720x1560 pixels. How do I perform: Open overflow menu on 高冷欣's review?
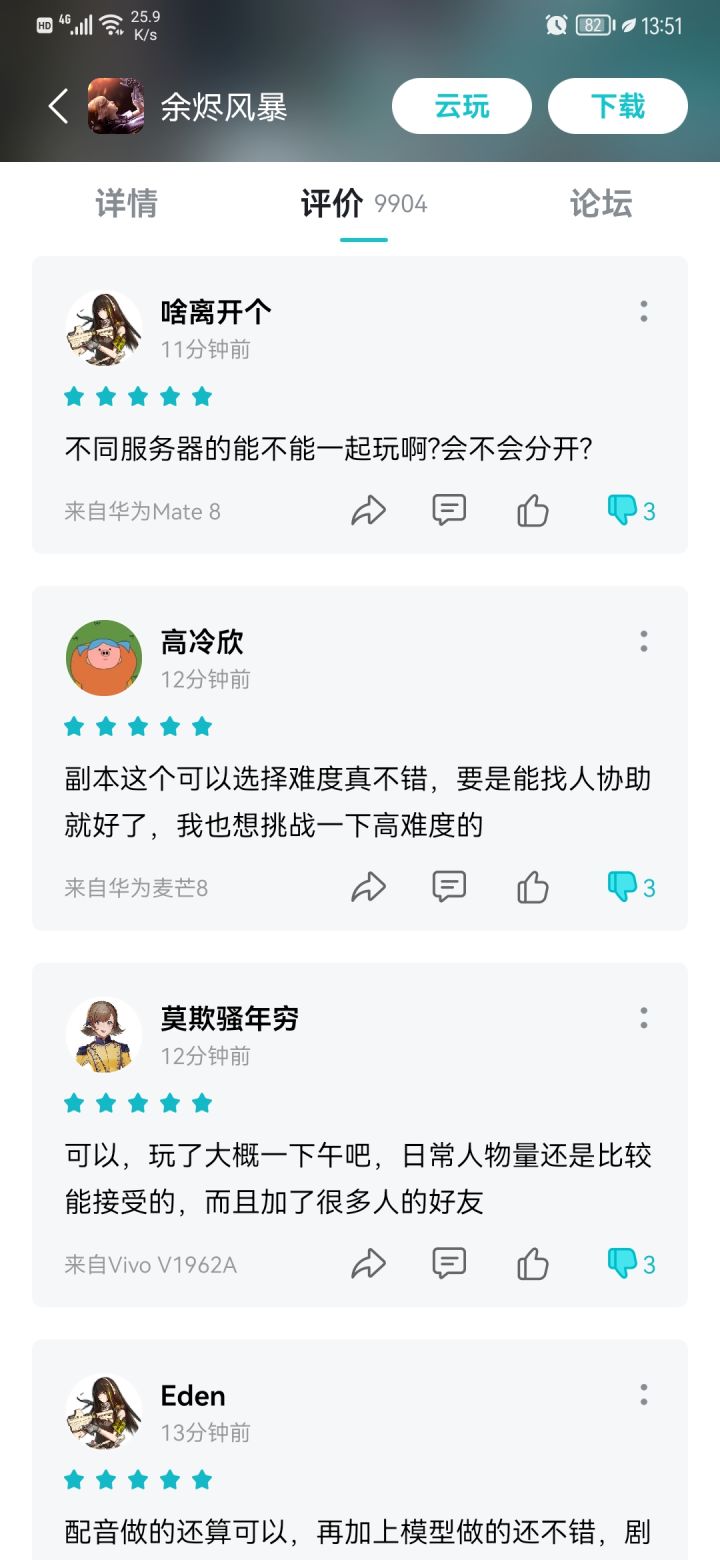[644, 641]
